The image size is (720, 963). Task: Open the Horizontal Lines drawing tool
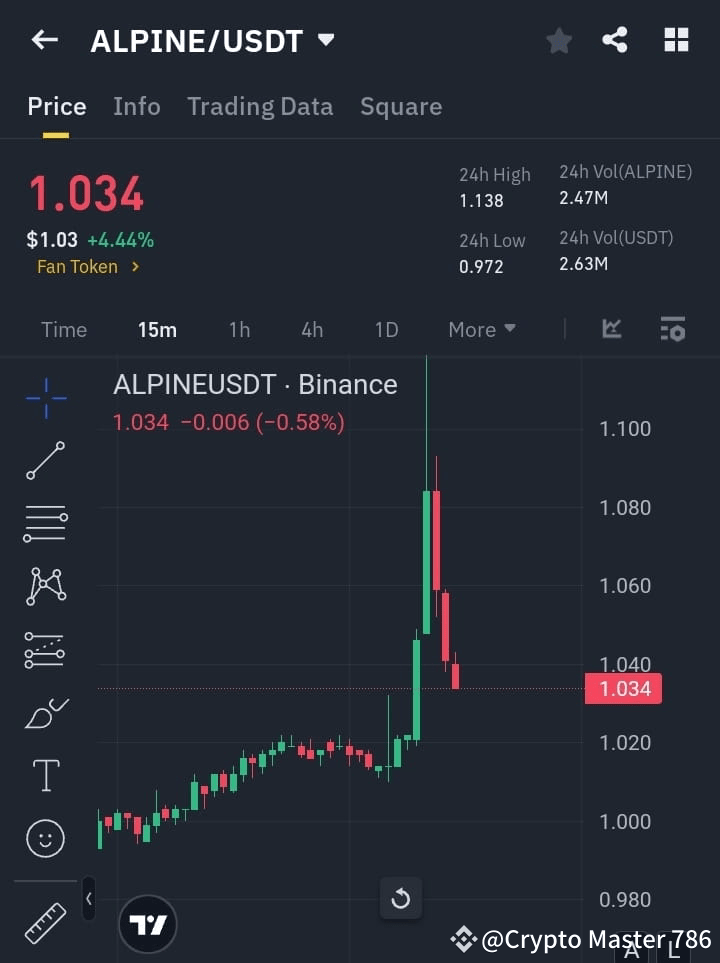(x=44, y=524)
